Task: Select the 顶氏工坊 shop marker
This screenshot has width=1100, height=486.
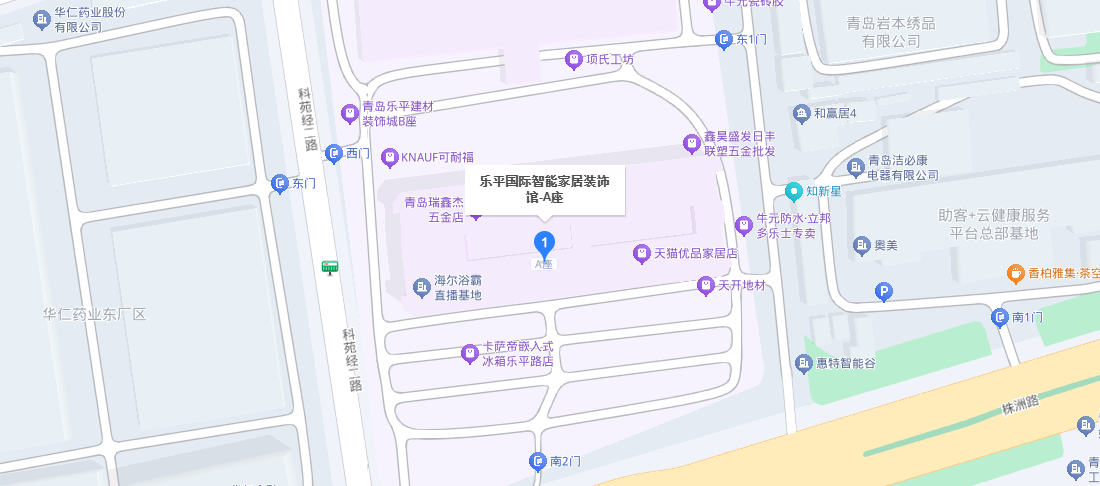Action: [574, 60]
